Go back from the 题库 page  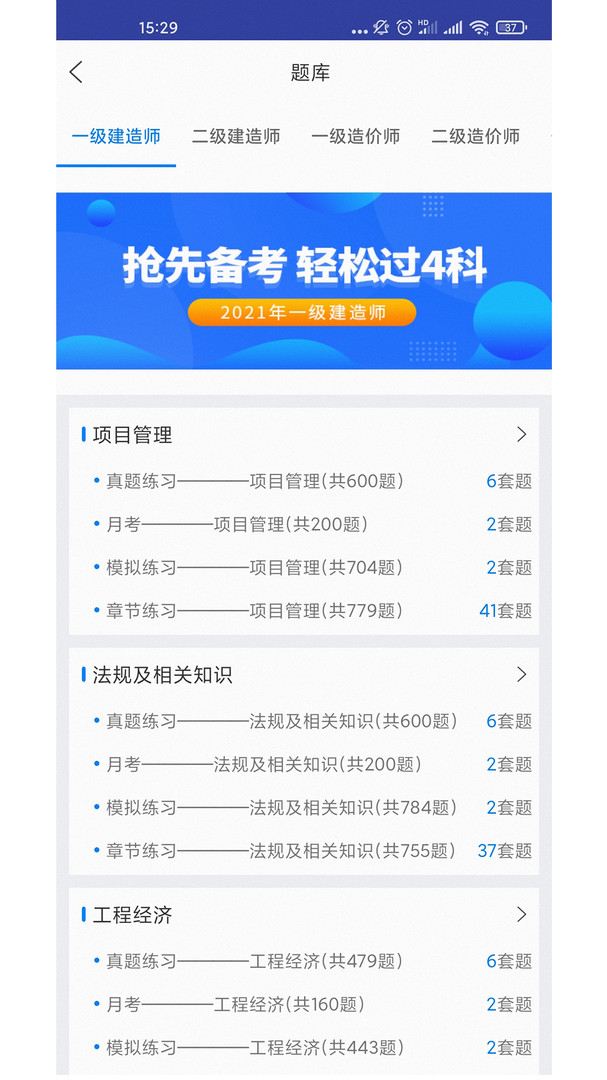click(76, 72)
